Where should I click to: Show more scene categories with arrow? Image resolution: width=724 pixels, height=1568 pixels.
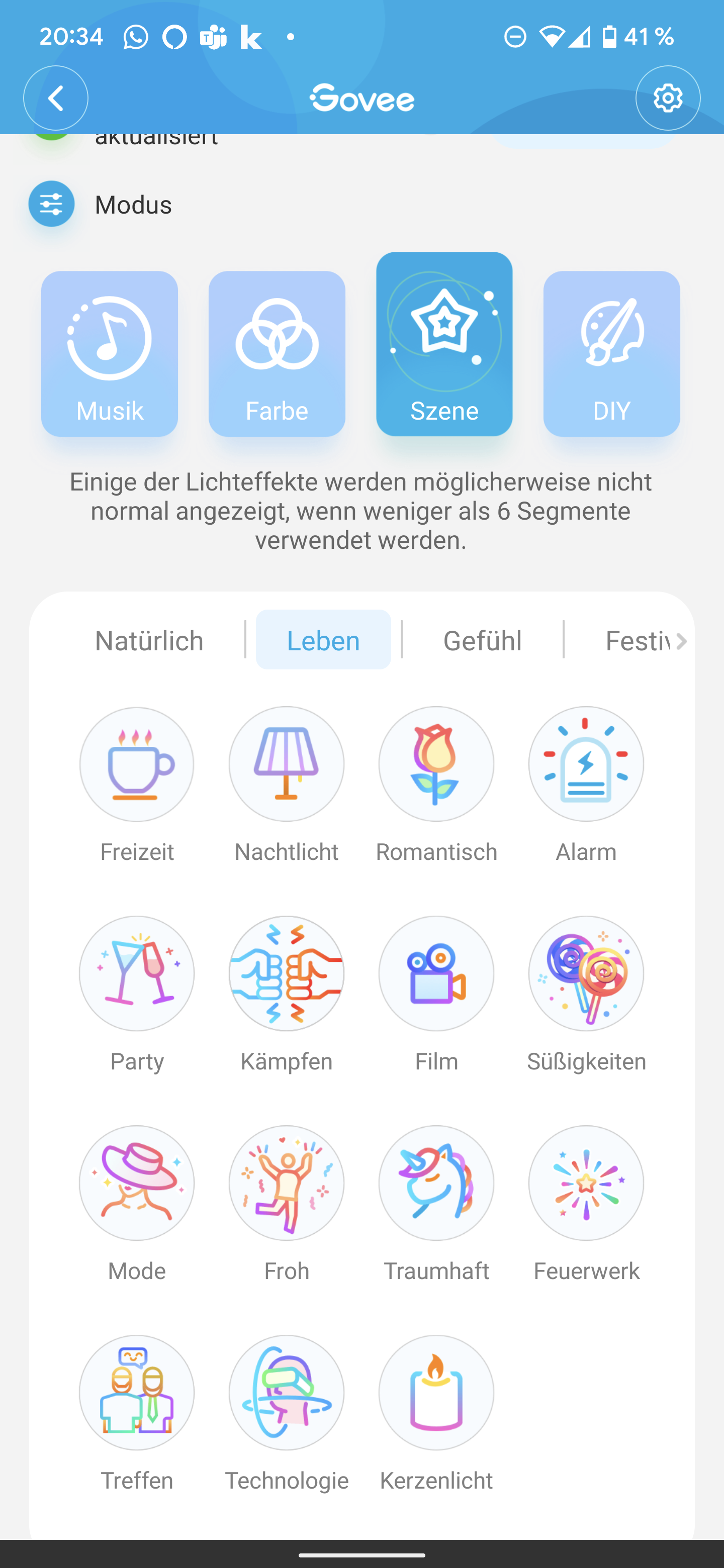click(681, 640)
